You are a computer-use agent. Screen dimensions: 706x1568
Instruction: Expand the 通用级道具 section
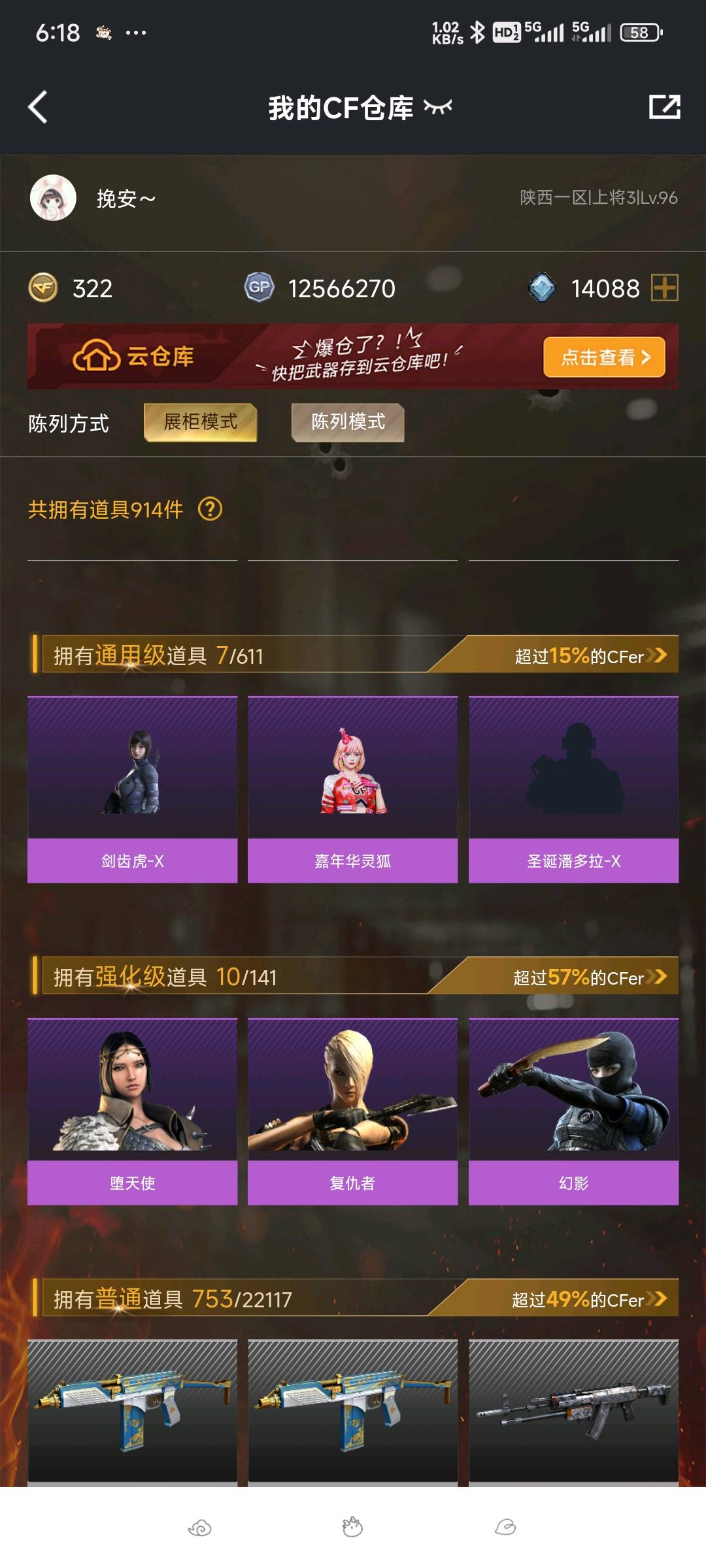[656, 655]
